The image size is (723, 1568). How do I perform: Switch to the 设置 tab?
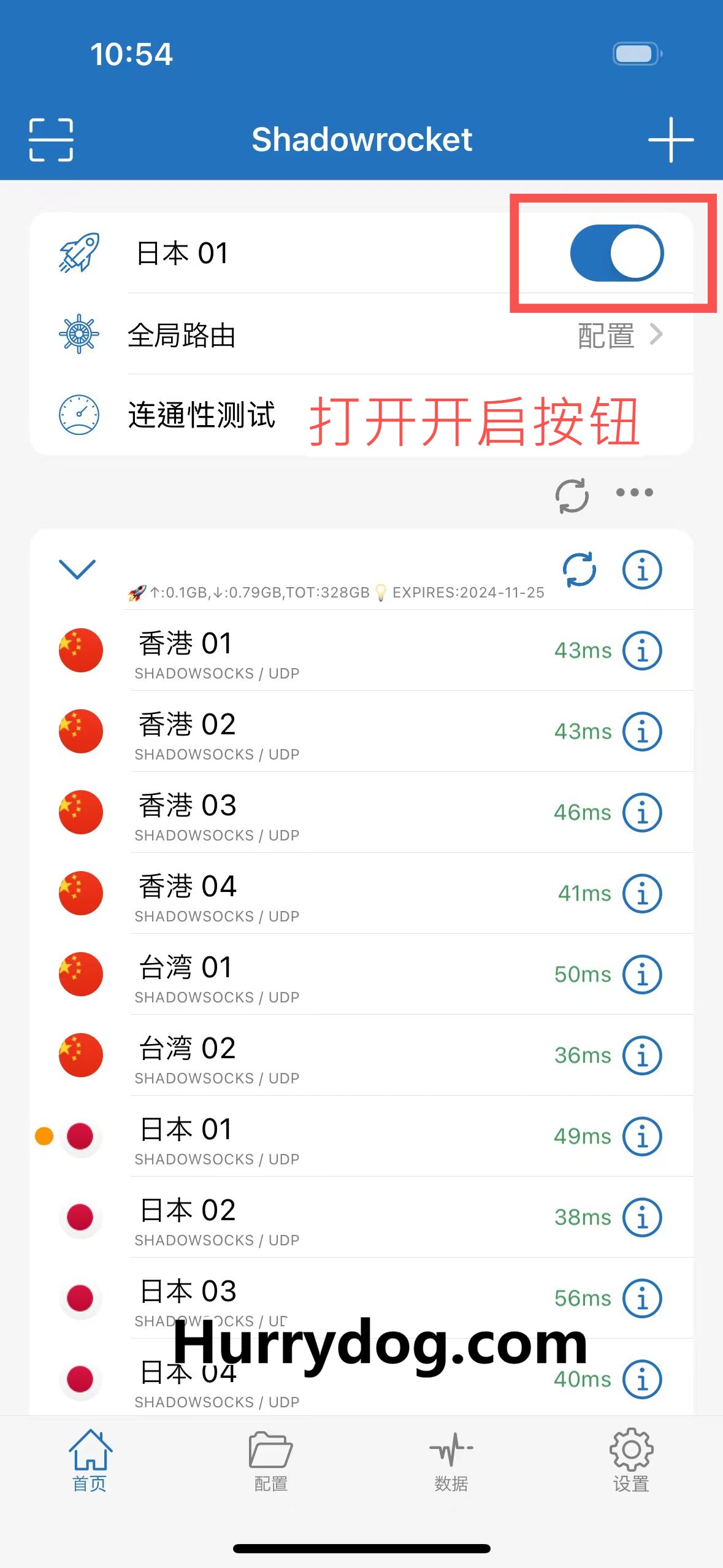pos(631,1461)
